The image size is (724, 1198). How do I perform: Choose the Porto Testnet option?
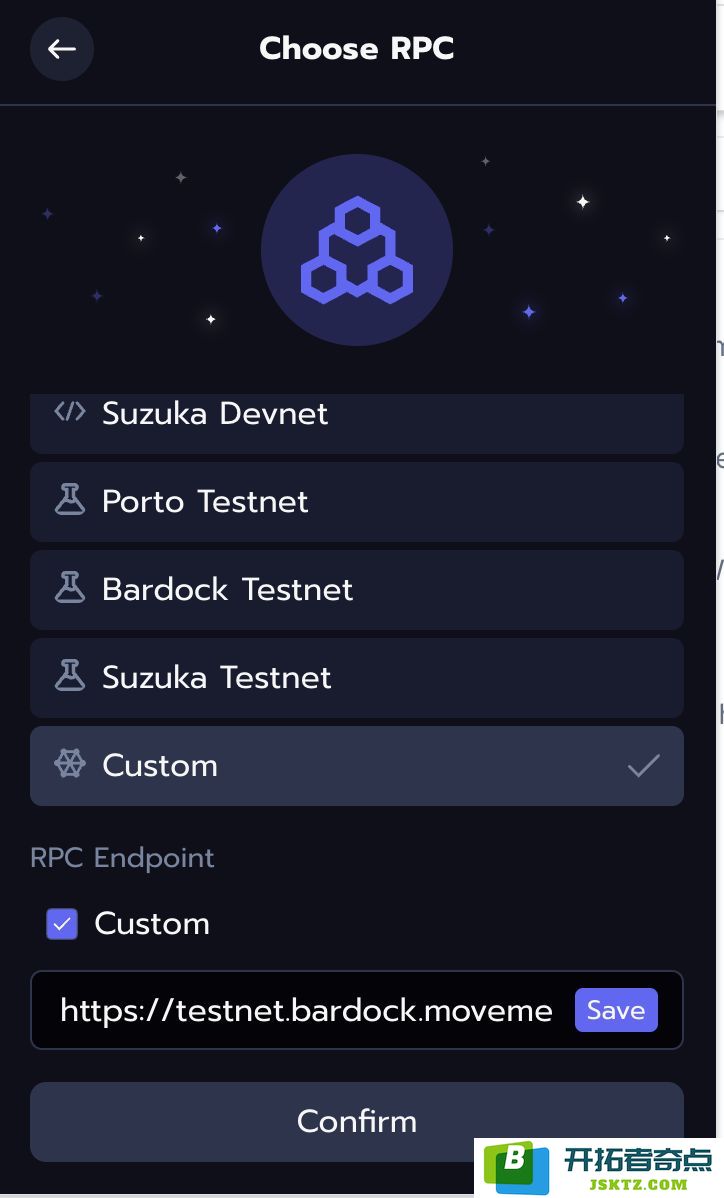point(357,502)
